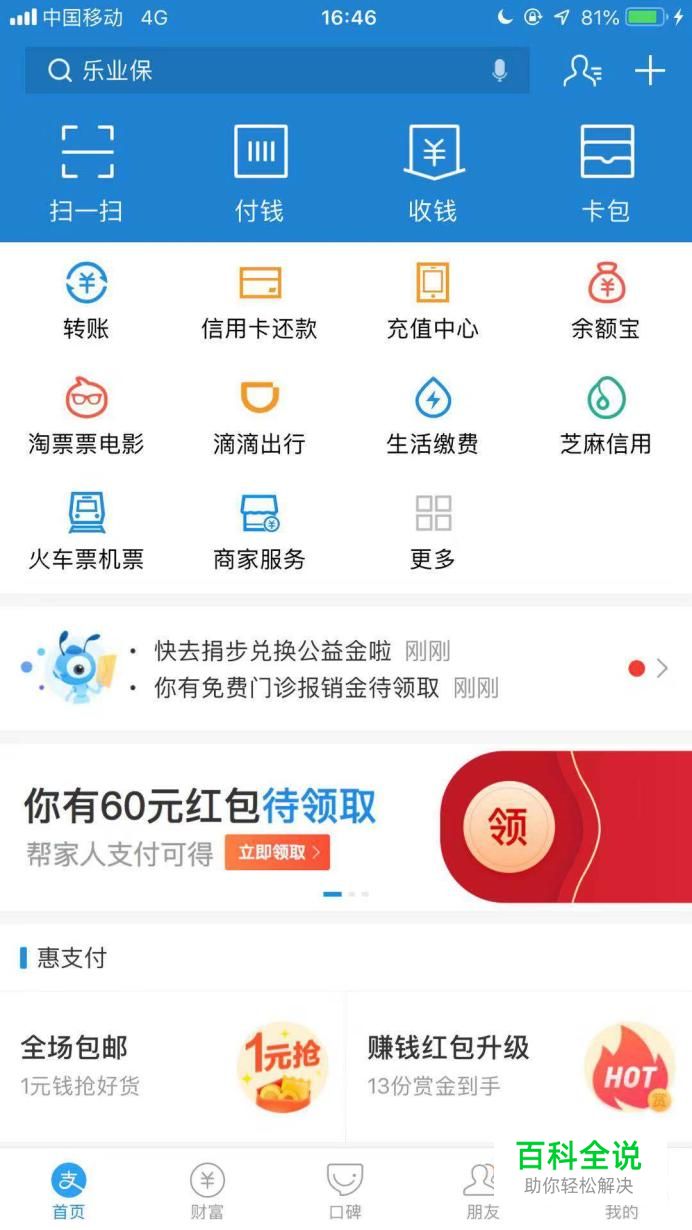Open 扫一扫 scanner
692x1230 pixels.
click(87, 173)
